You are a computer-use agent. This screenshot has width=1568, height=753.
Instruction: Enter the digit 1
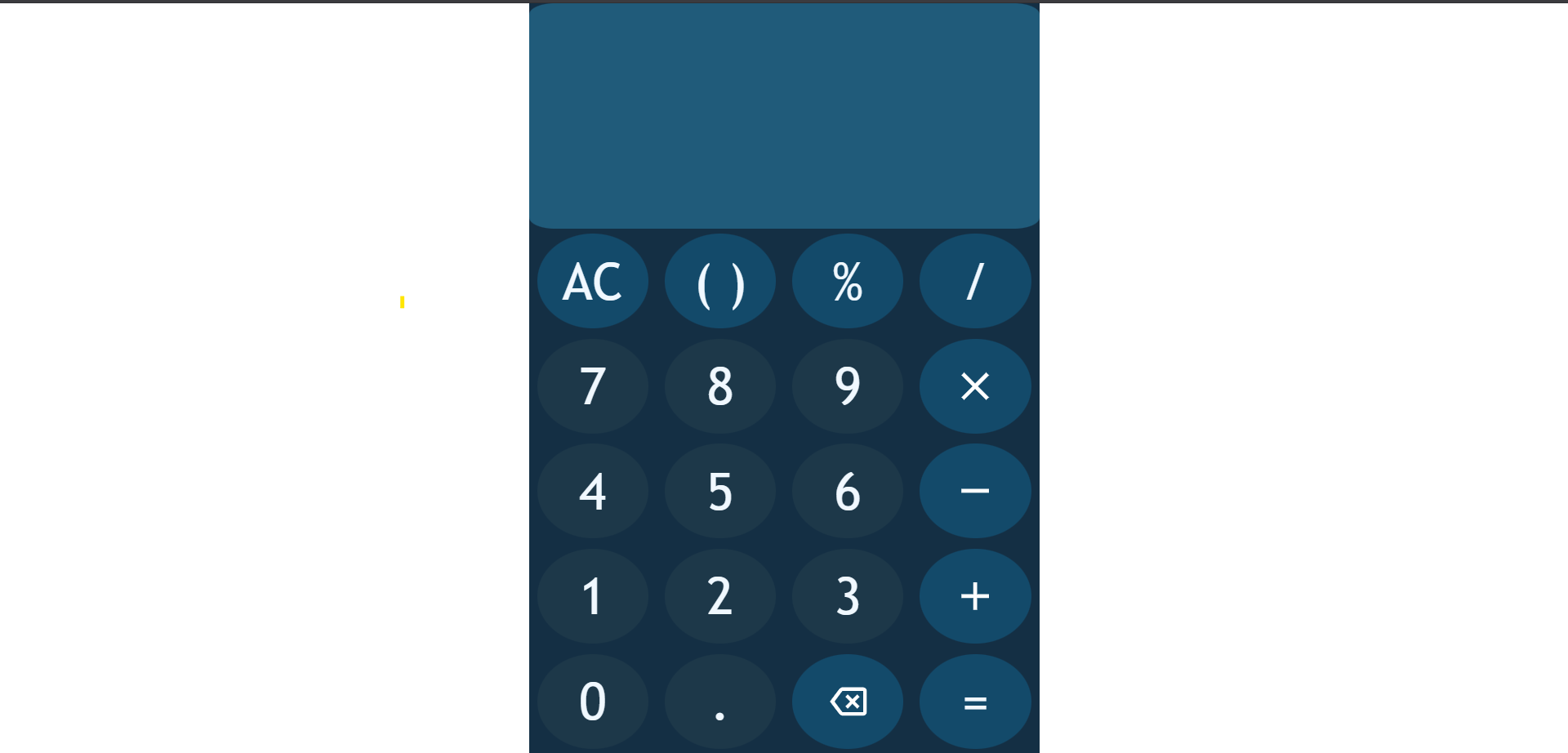(x=593, y=596)
